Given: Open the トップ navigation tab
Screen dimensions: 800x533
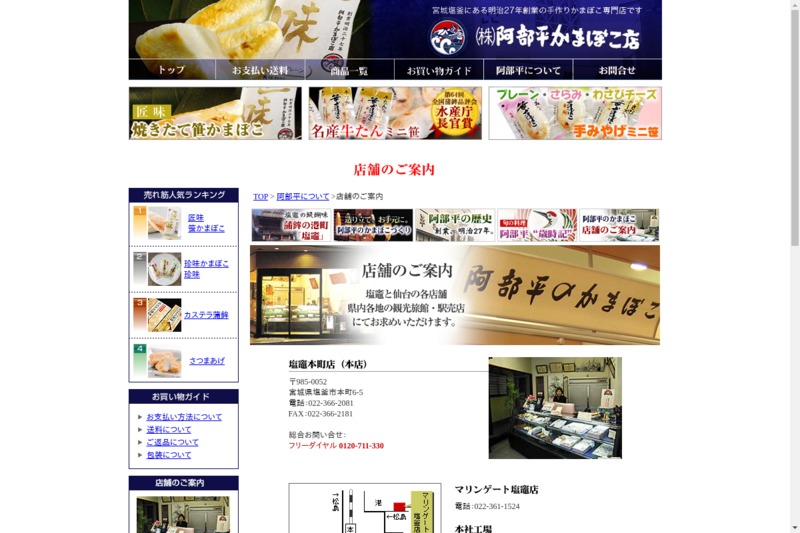Looking at the screenshot, I should tap(171, 70).
